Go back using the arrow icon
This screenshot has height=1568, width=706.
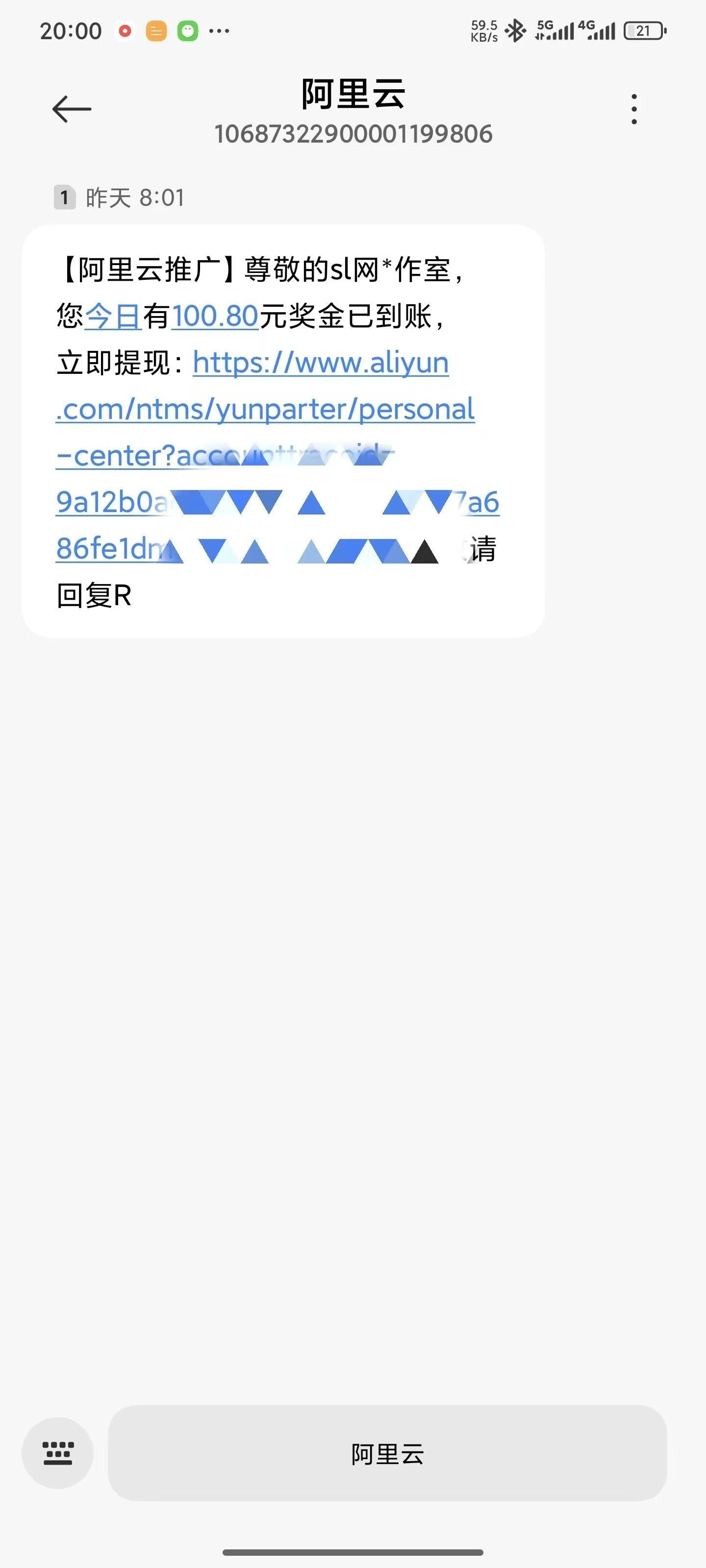pos(72,109)
